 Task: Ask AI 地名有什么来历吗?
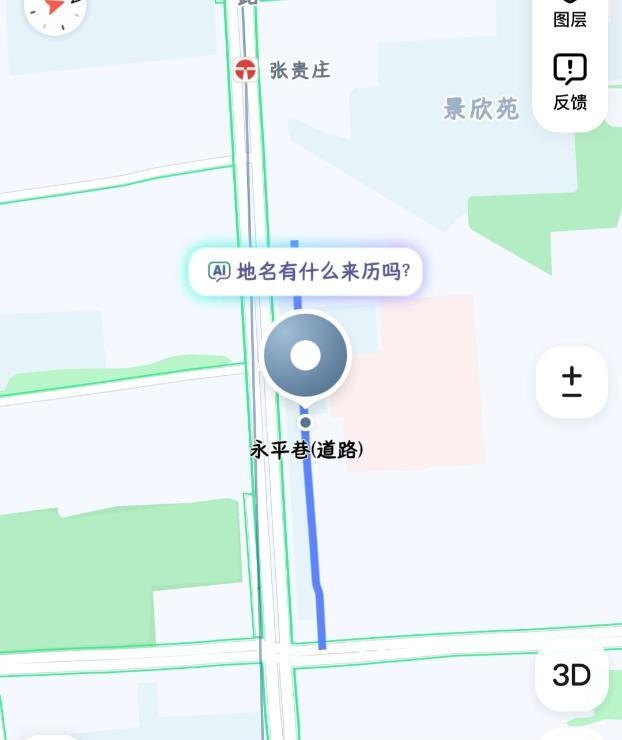(x=306, y=271)
